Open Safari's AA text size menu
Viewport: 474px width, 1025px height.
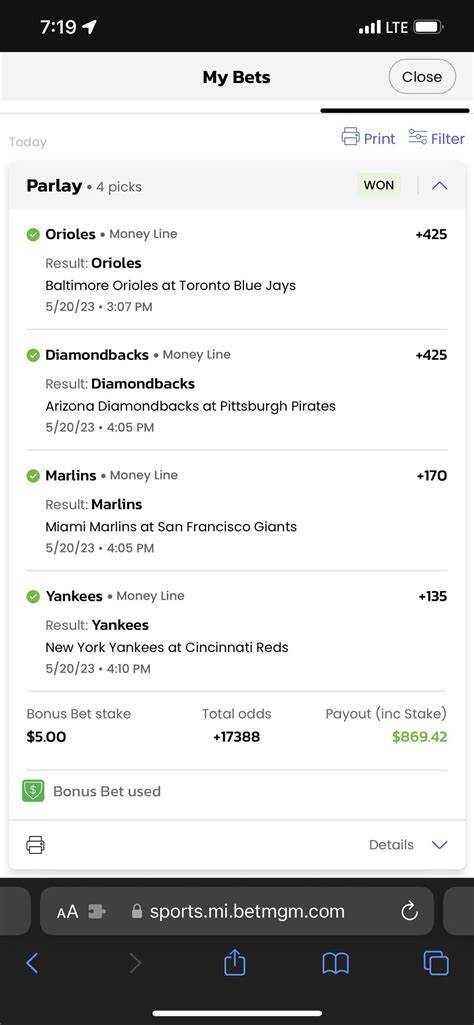[67, 911]
